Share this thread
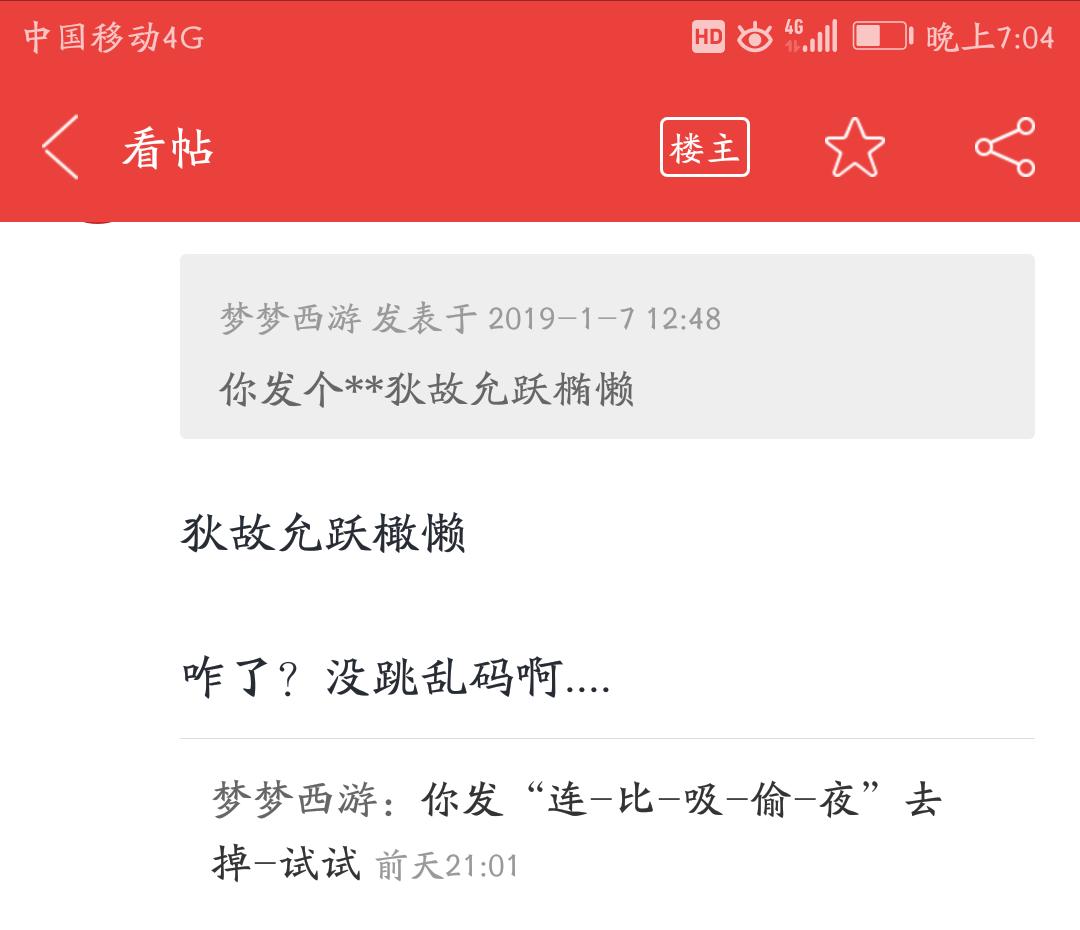 (x=1005, y=148)
